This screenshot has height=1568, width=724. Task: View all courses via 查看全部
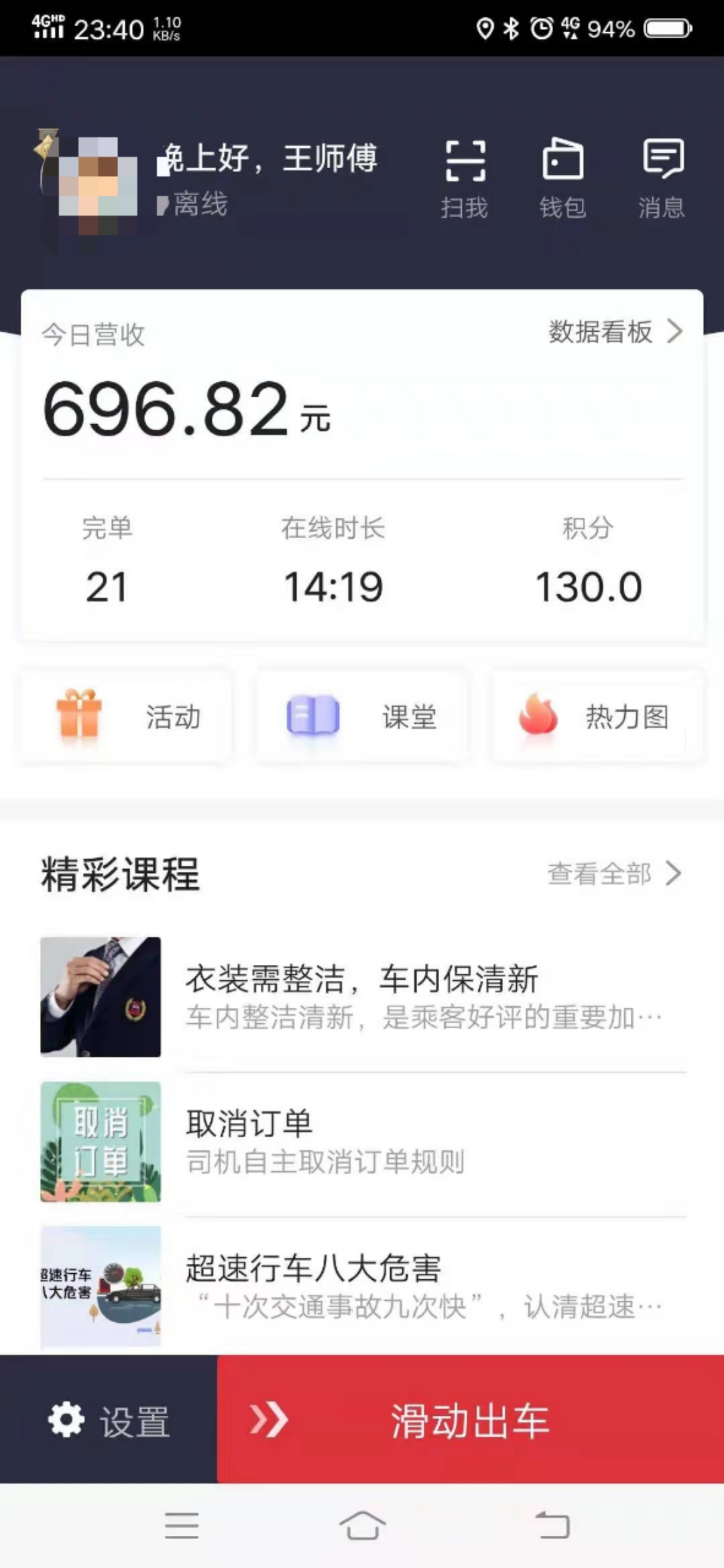pos(613,874)
